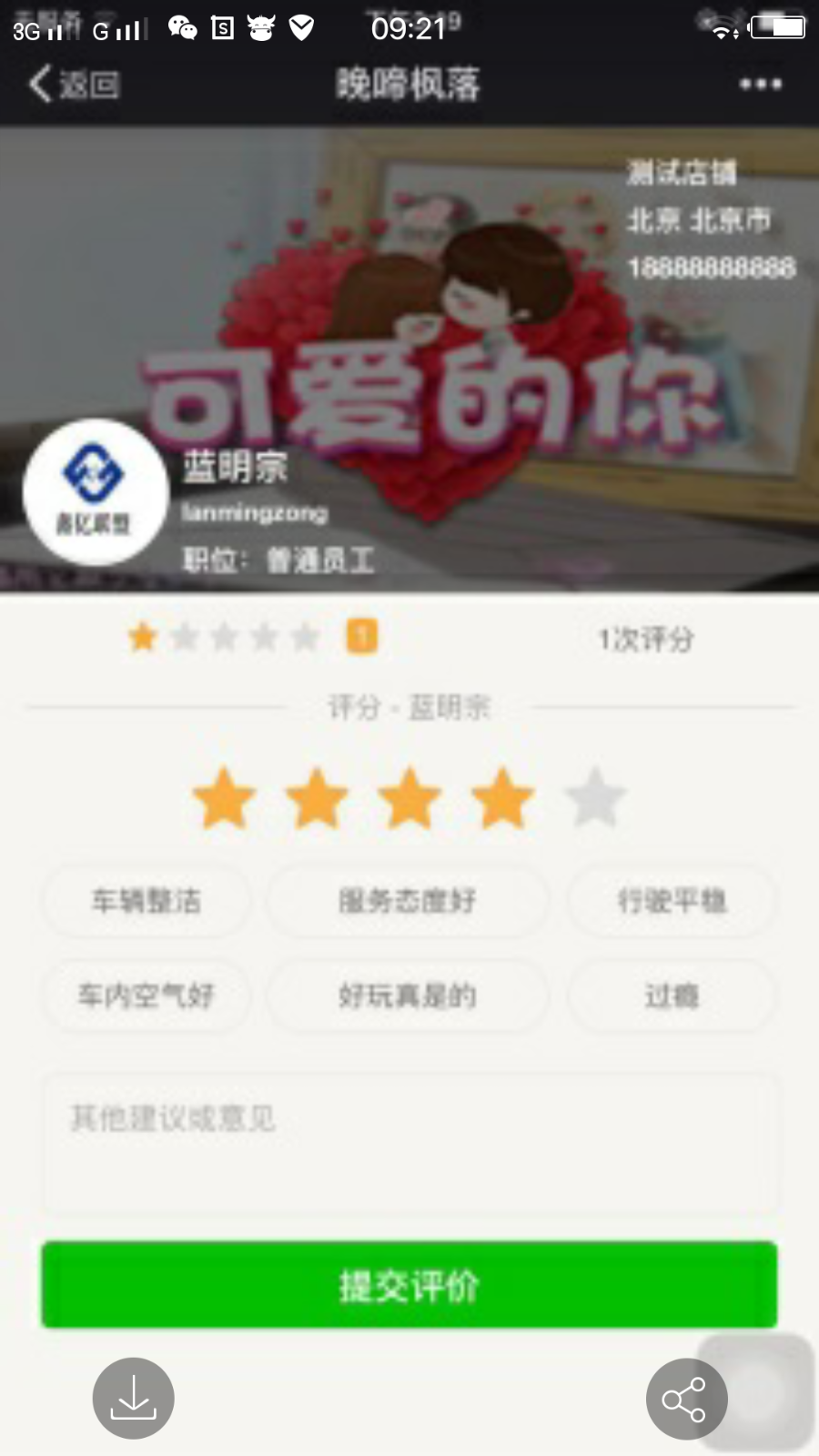Tap the 过瘾 chip
The height and width of the screenshot is (1456, 819).
click(x=672, y=996)
